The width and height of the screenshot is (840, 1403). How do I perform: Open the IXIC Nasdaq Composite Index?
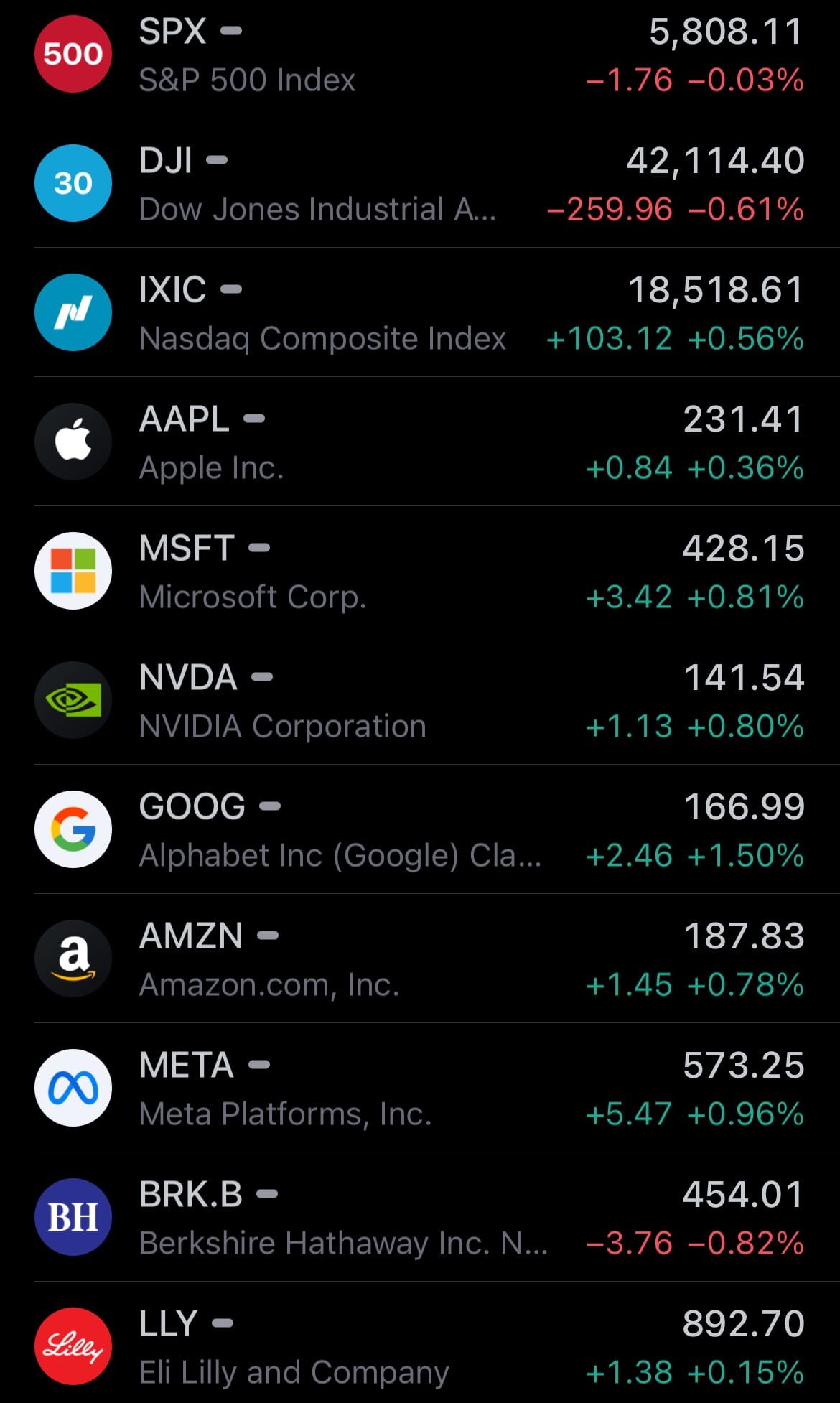tap(420, 313)
